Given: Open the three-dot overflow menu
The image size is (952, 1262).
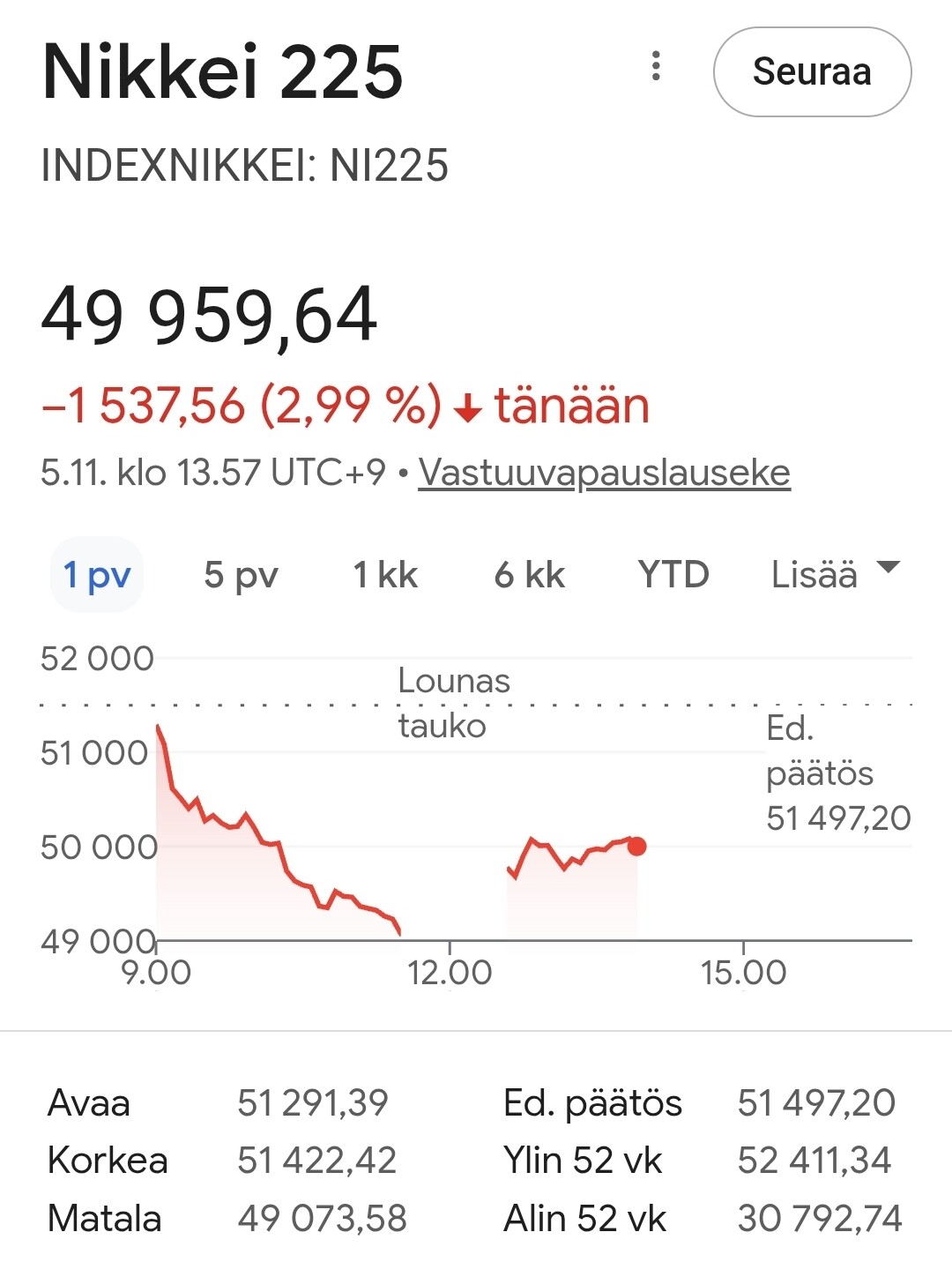Looking at the screenshot, I should pyautogui.click(x=656, y=66).
